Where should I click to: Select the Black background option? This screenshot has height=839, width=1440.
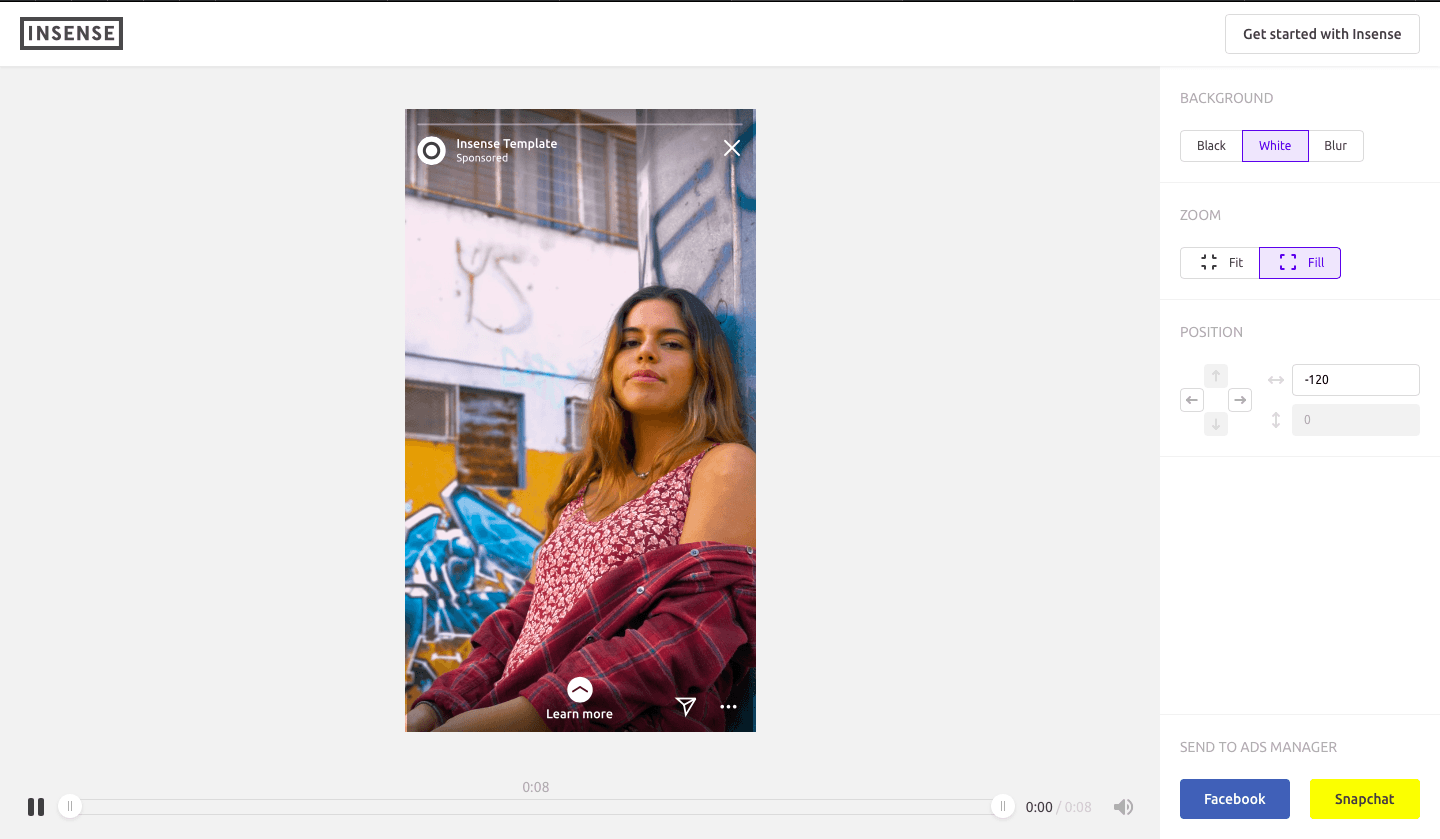[1211, 146]
